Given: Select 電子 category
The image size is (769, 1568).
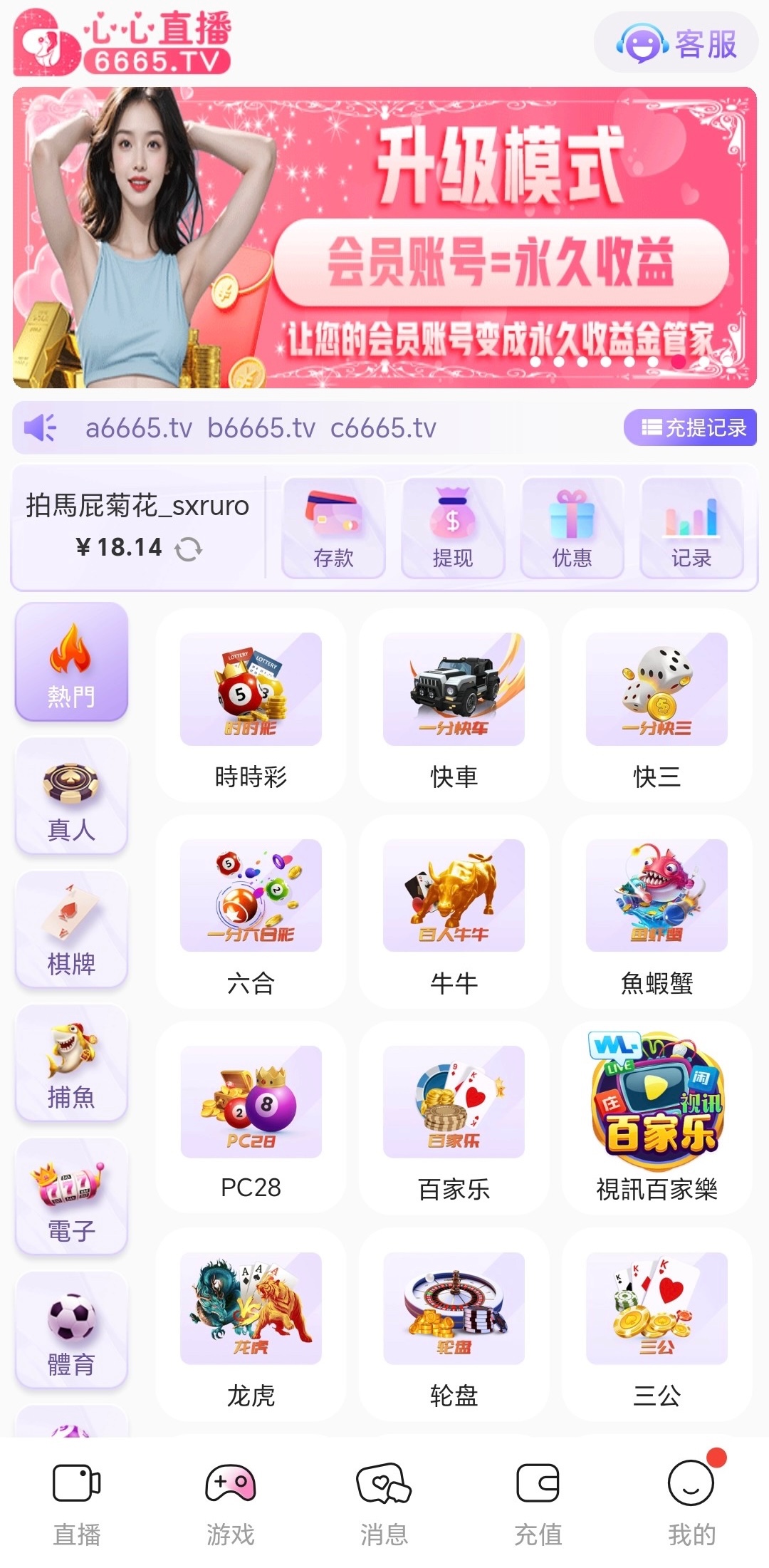Looking at the screenshot, I should [71, 1197].
